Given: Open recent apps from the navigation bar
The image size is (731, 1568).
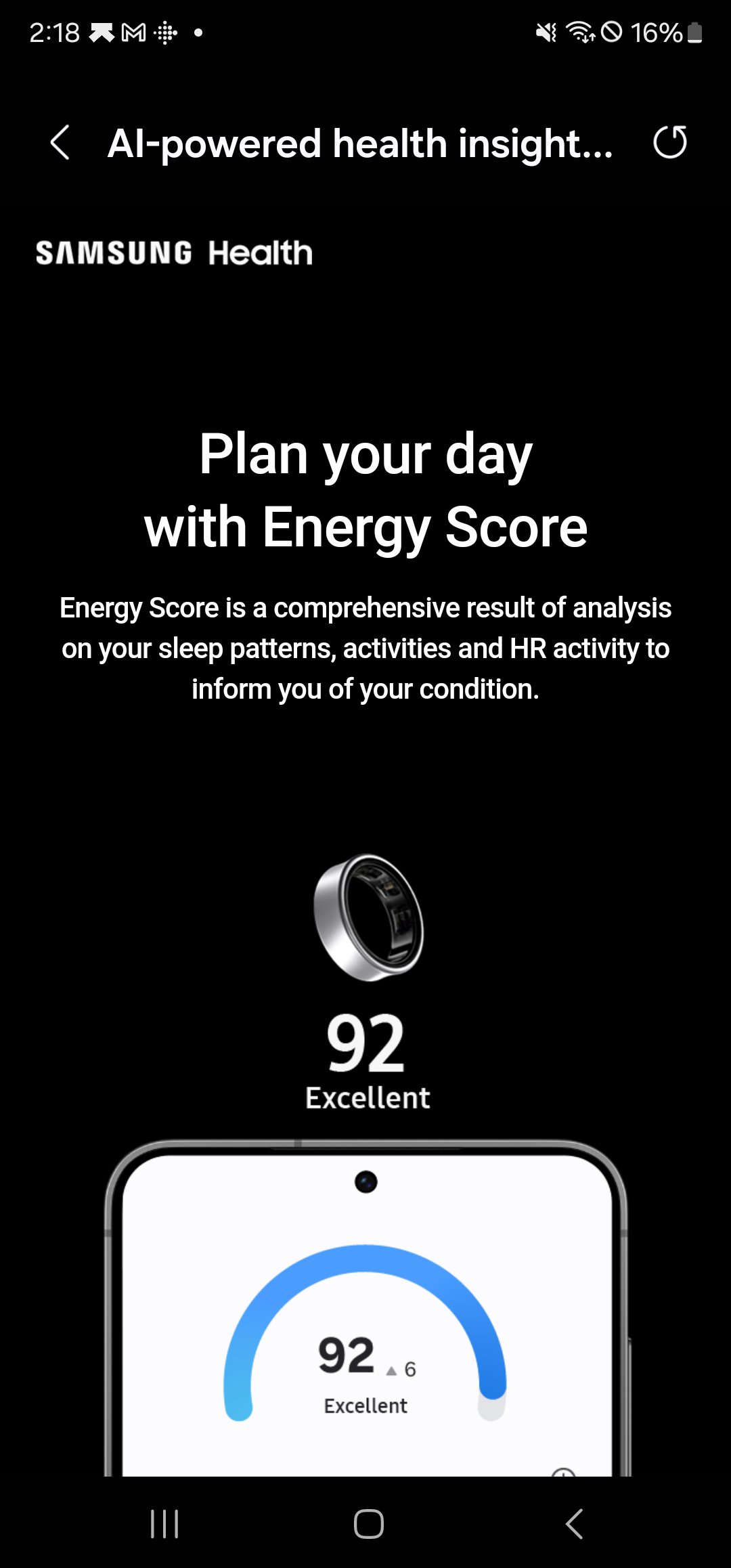Looking at the screenshot, I should tap(164, 1524).
